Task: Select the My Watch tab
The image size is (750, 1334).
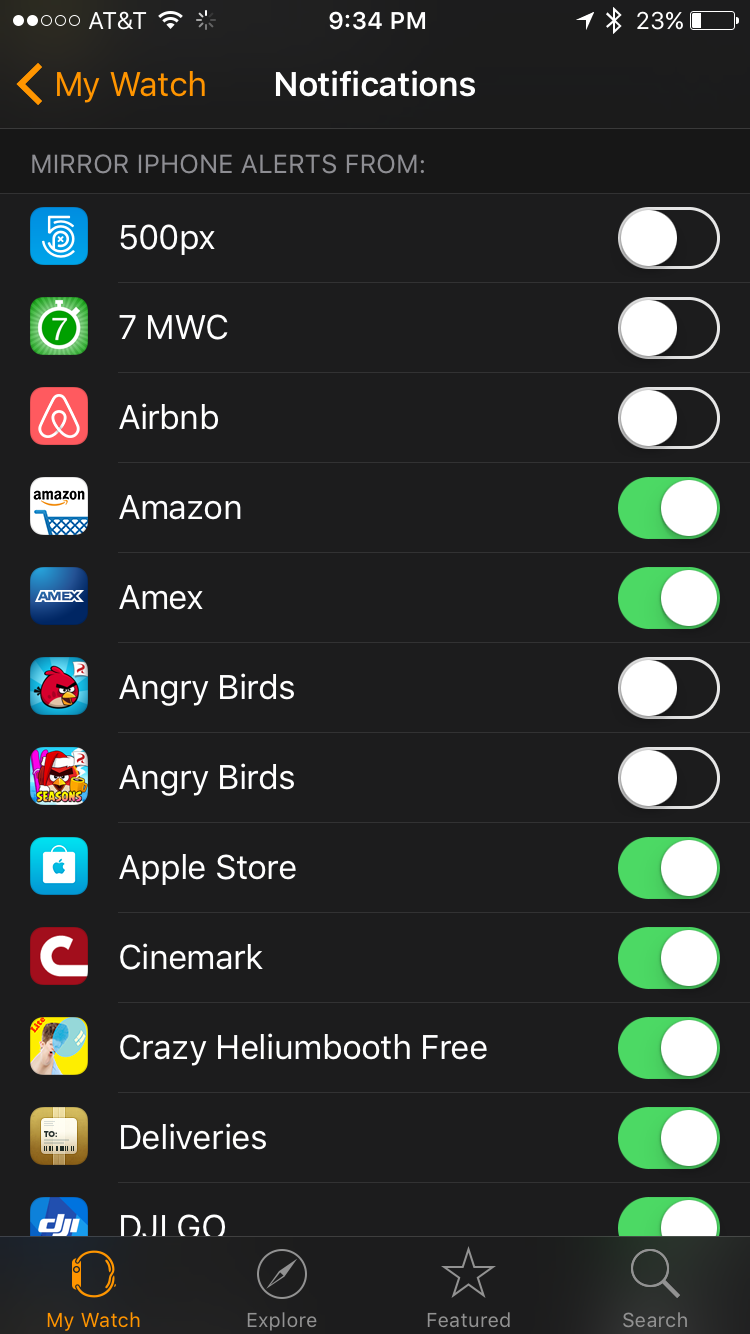Action: click(x=93, y=1289)
